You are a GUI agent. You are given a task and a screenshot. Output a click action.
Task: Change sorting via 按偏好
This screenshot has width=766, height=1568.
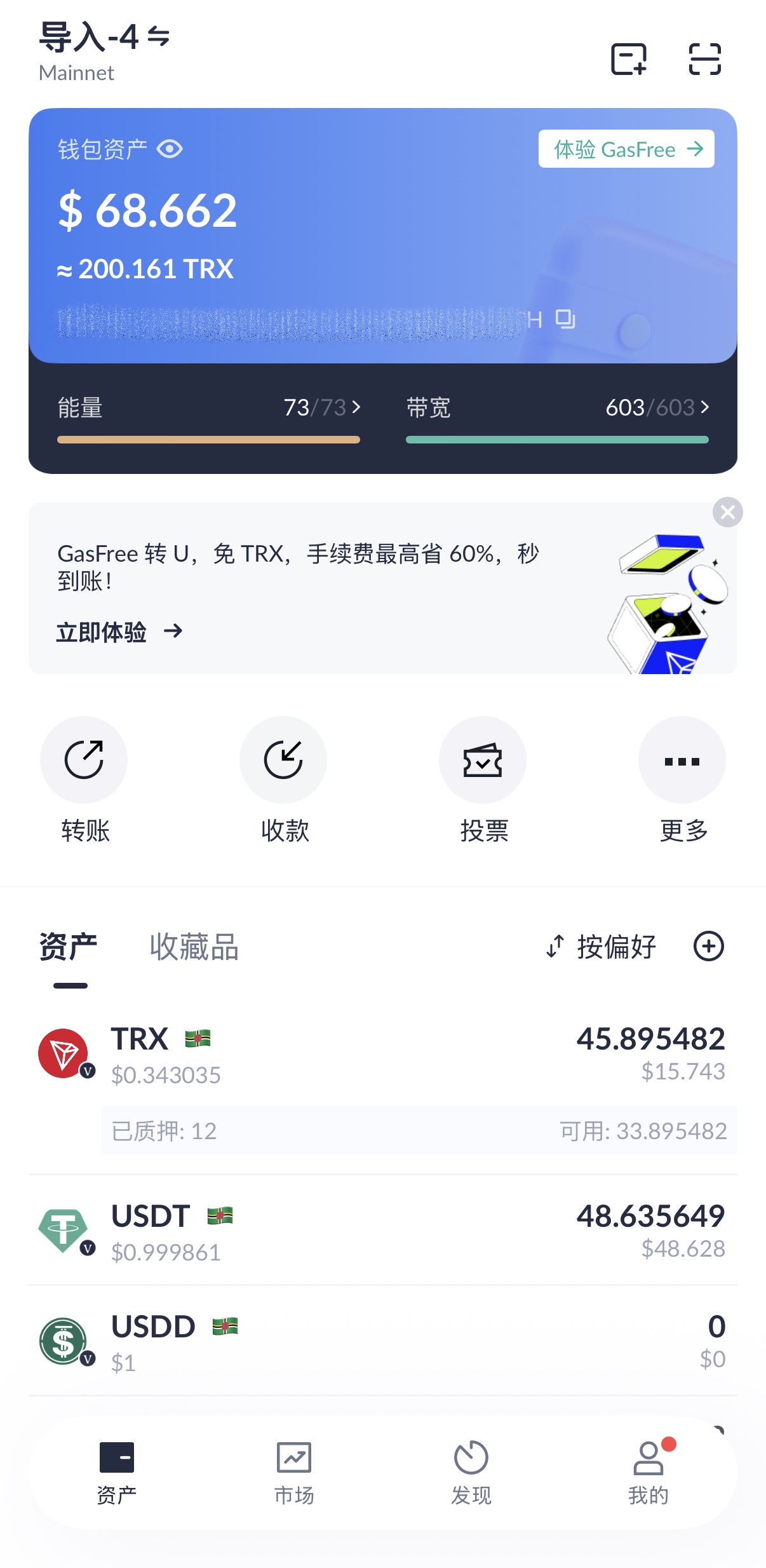click(601, 947)
